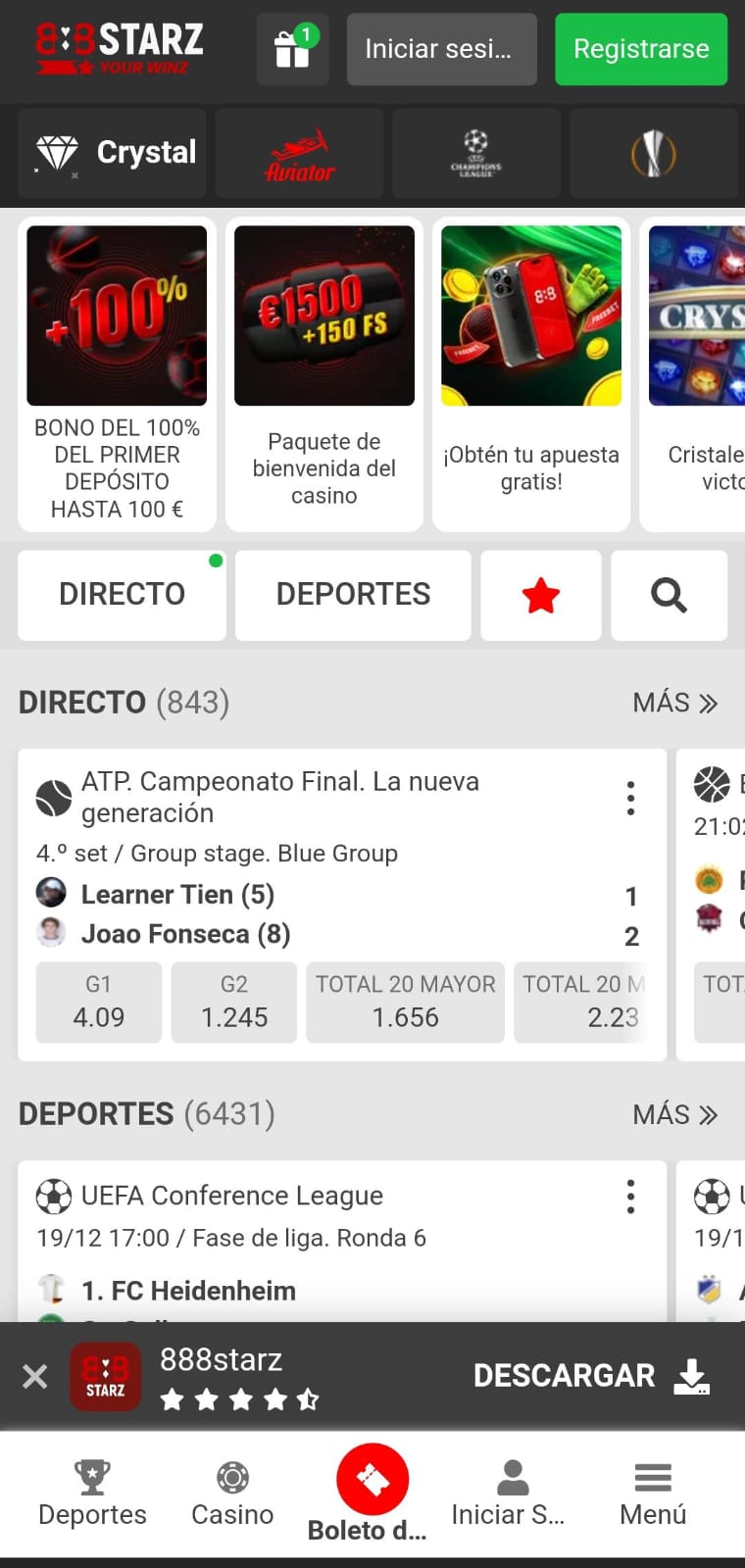The image size is (745, 1568).
Task: Switch to the DEPORTES tab
Action: pos(353,595)
